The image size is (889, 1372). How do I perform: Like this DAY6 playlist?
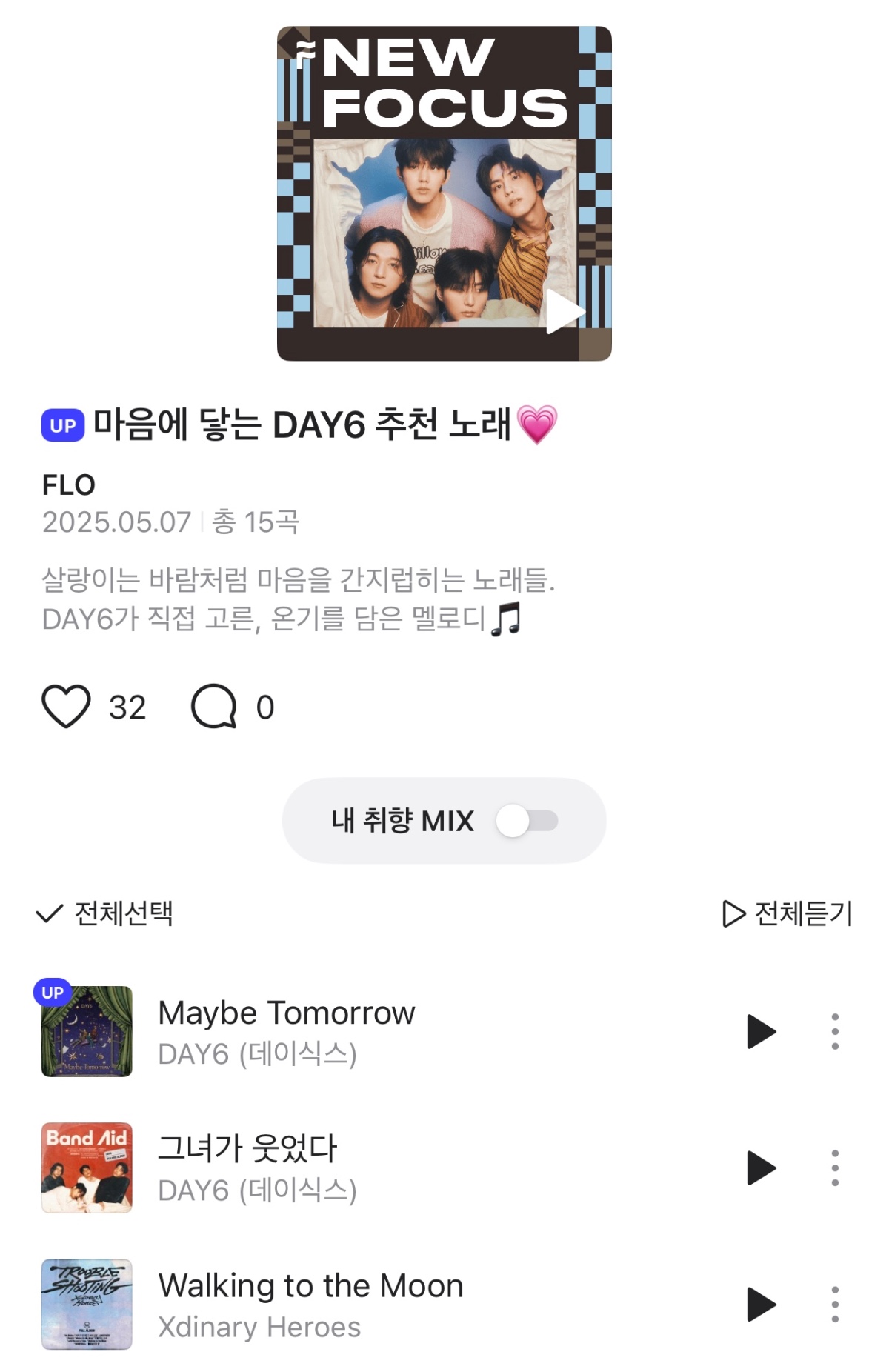pyautogui.click(x=66, y=706)
